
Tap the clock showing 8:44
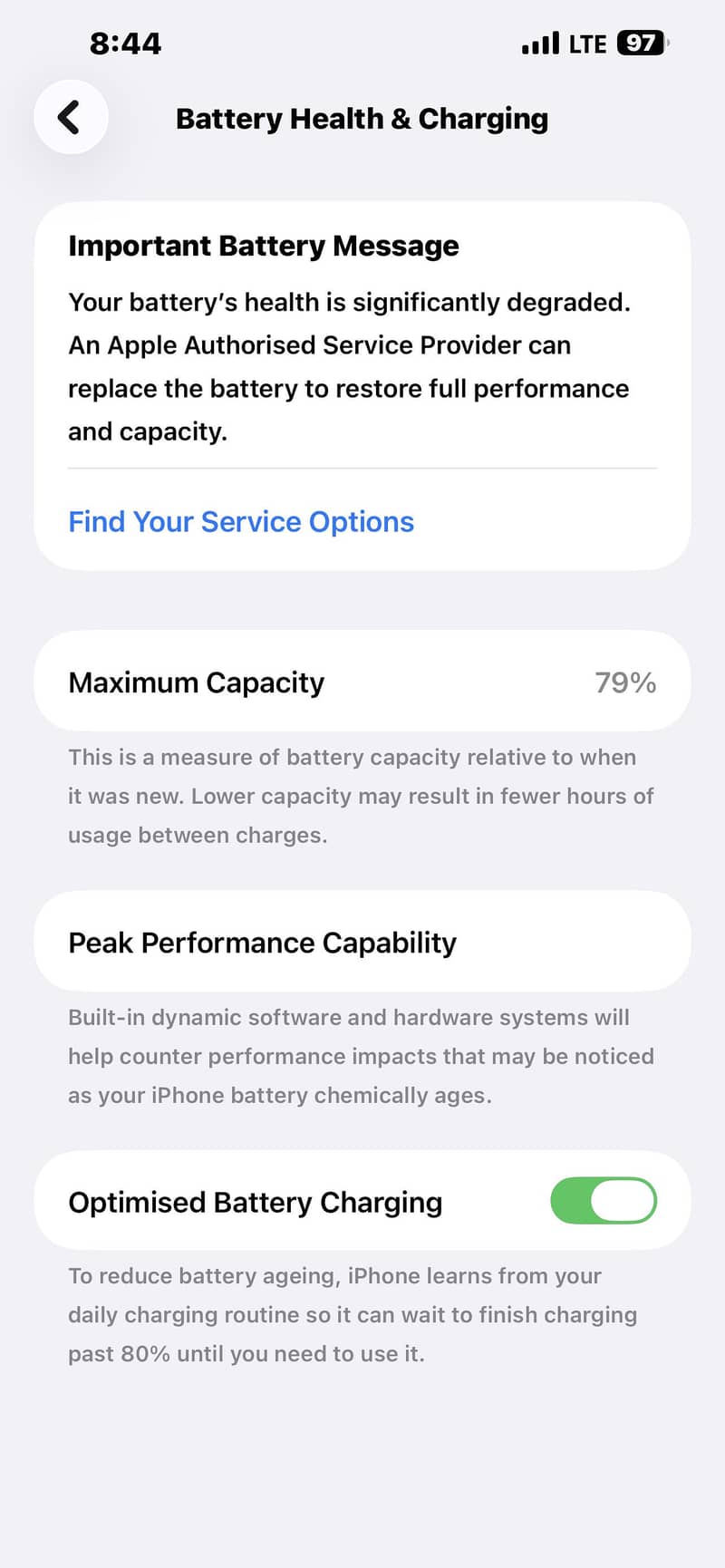(x=126, y=43)
